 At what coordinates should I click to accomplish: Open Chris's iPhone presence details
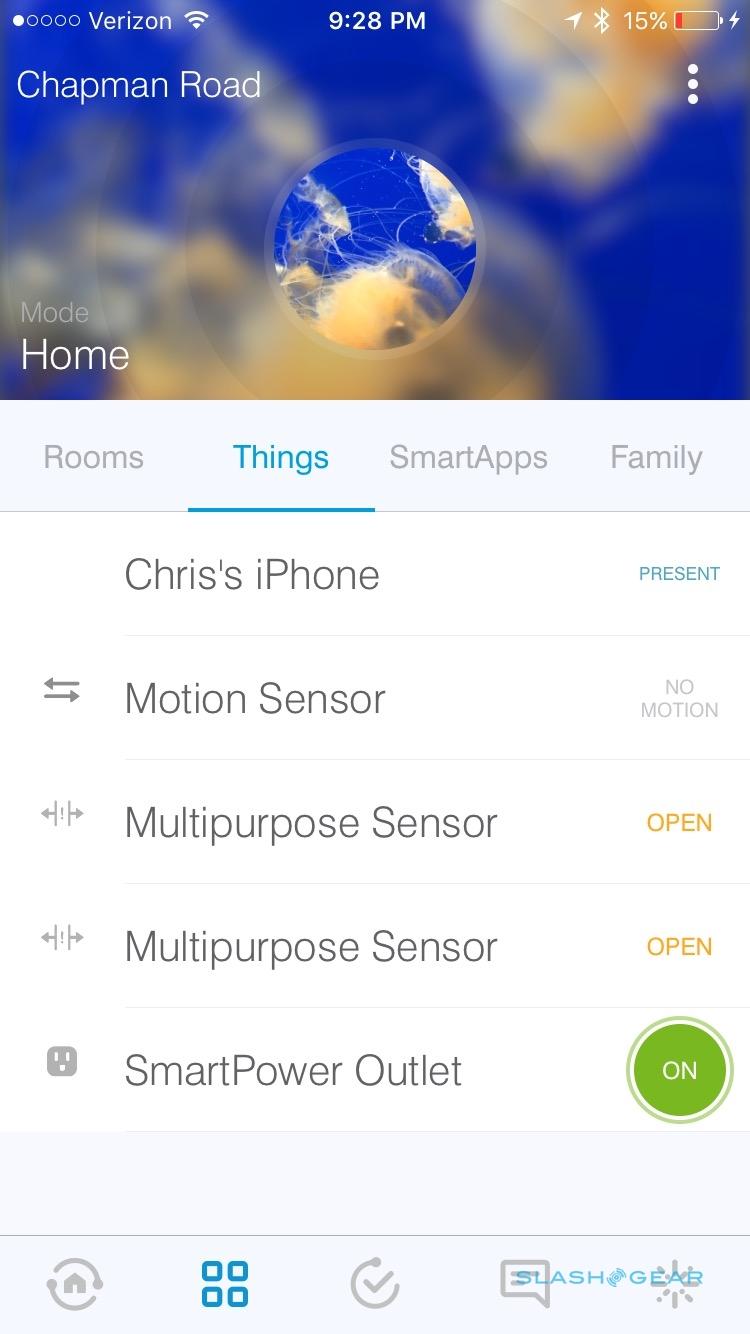point(252,575)
